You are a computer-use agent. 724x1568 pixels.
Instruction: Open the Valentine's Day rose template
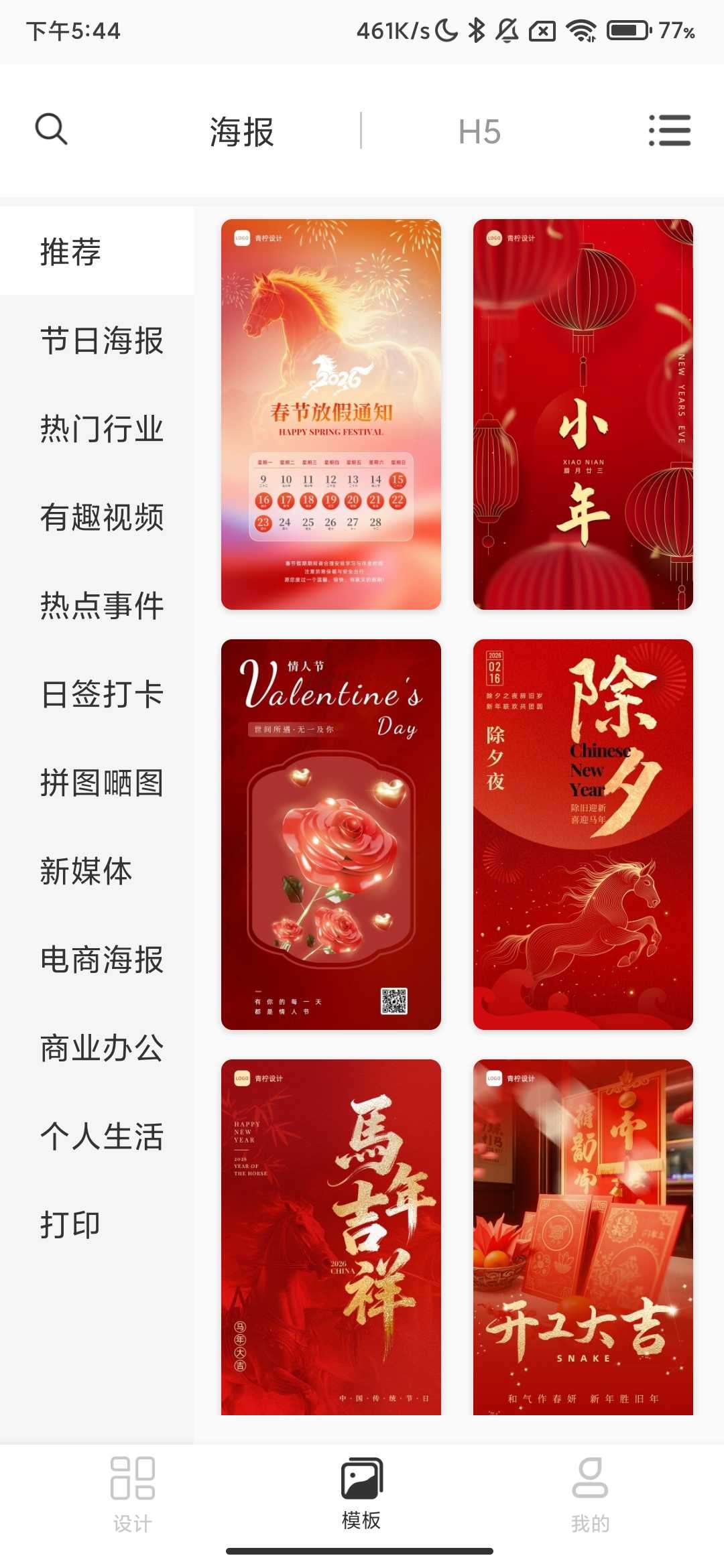click(331, 834)
